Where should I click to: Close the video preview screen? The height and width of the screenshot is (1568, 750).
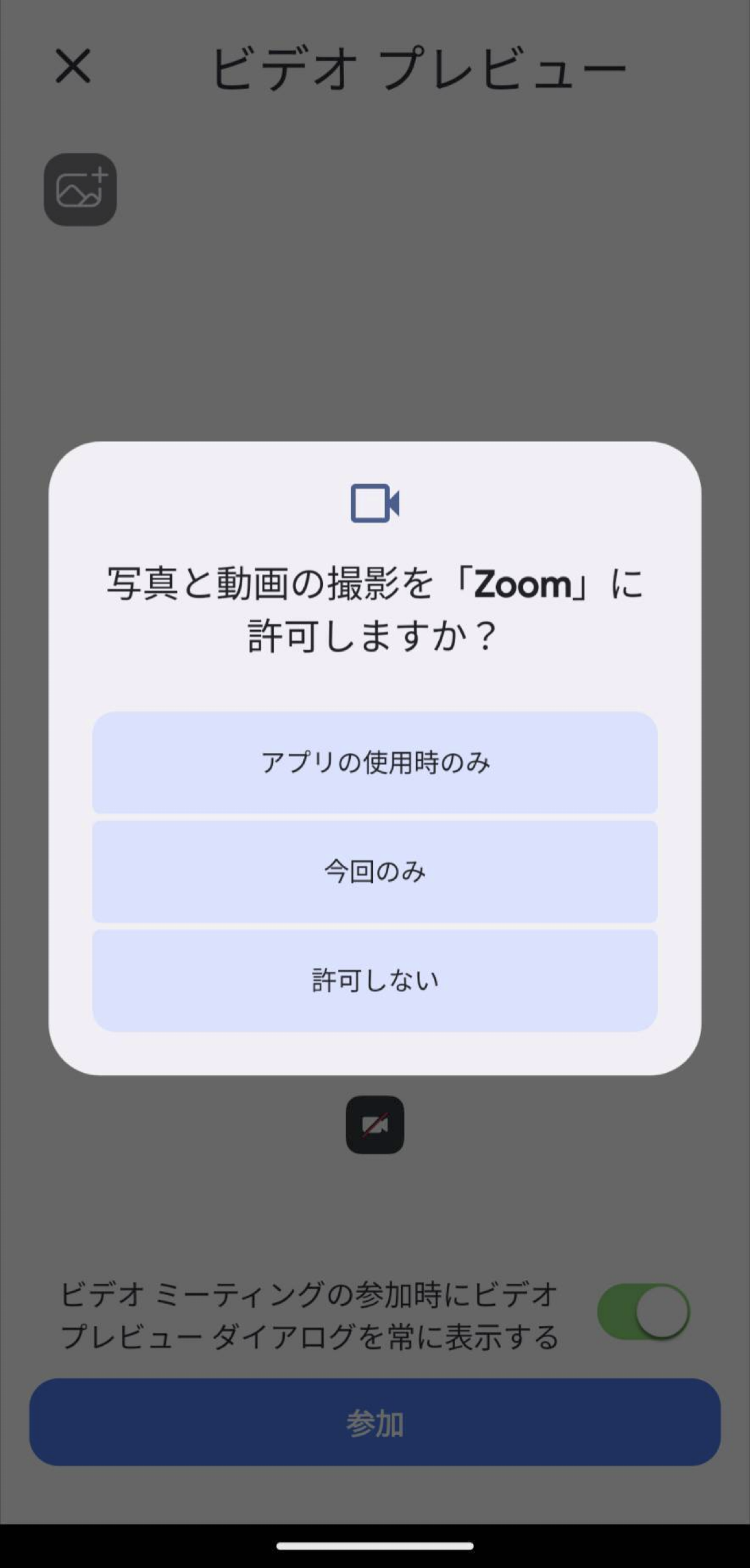coord(73,67)
